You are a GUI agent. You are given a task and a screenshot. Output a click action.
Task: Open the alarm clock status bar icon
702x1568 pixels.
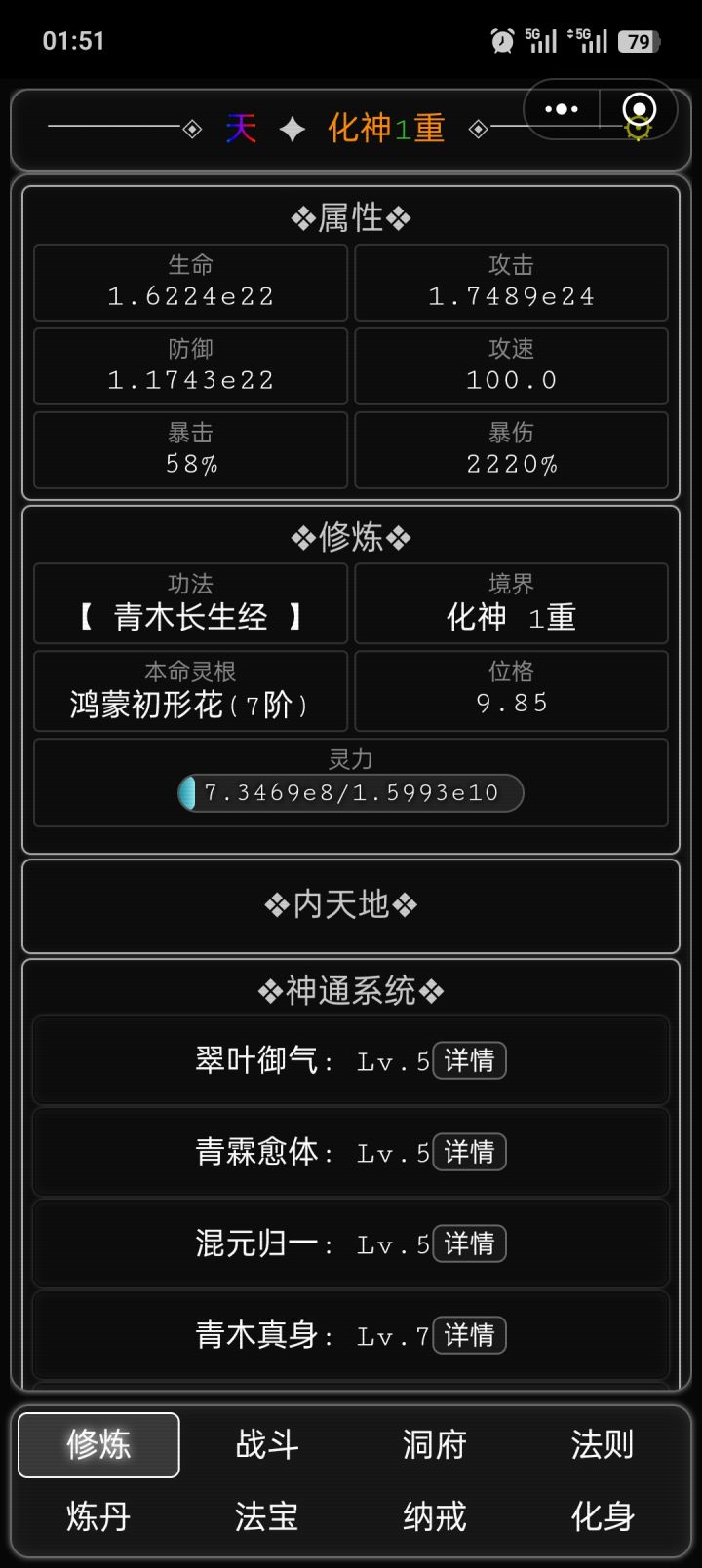(x=501, y=40)
